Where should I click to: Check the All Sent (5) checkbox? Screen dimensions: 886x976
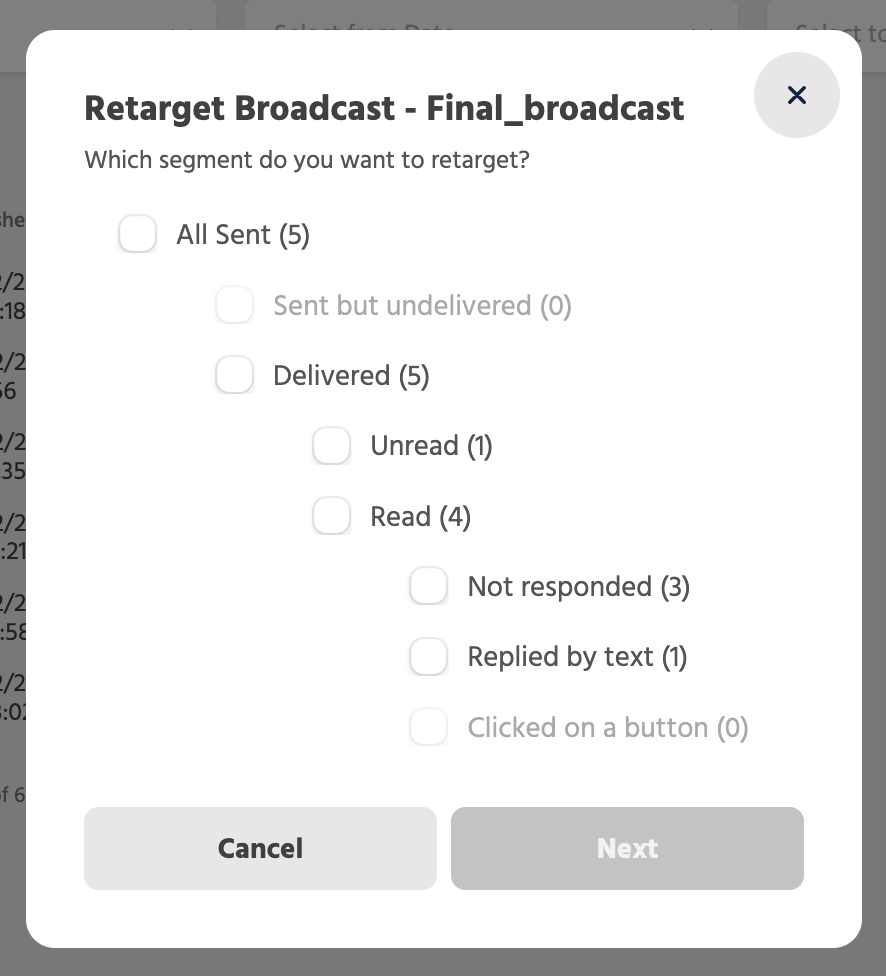pyautogui.click(x=137, y=234)
